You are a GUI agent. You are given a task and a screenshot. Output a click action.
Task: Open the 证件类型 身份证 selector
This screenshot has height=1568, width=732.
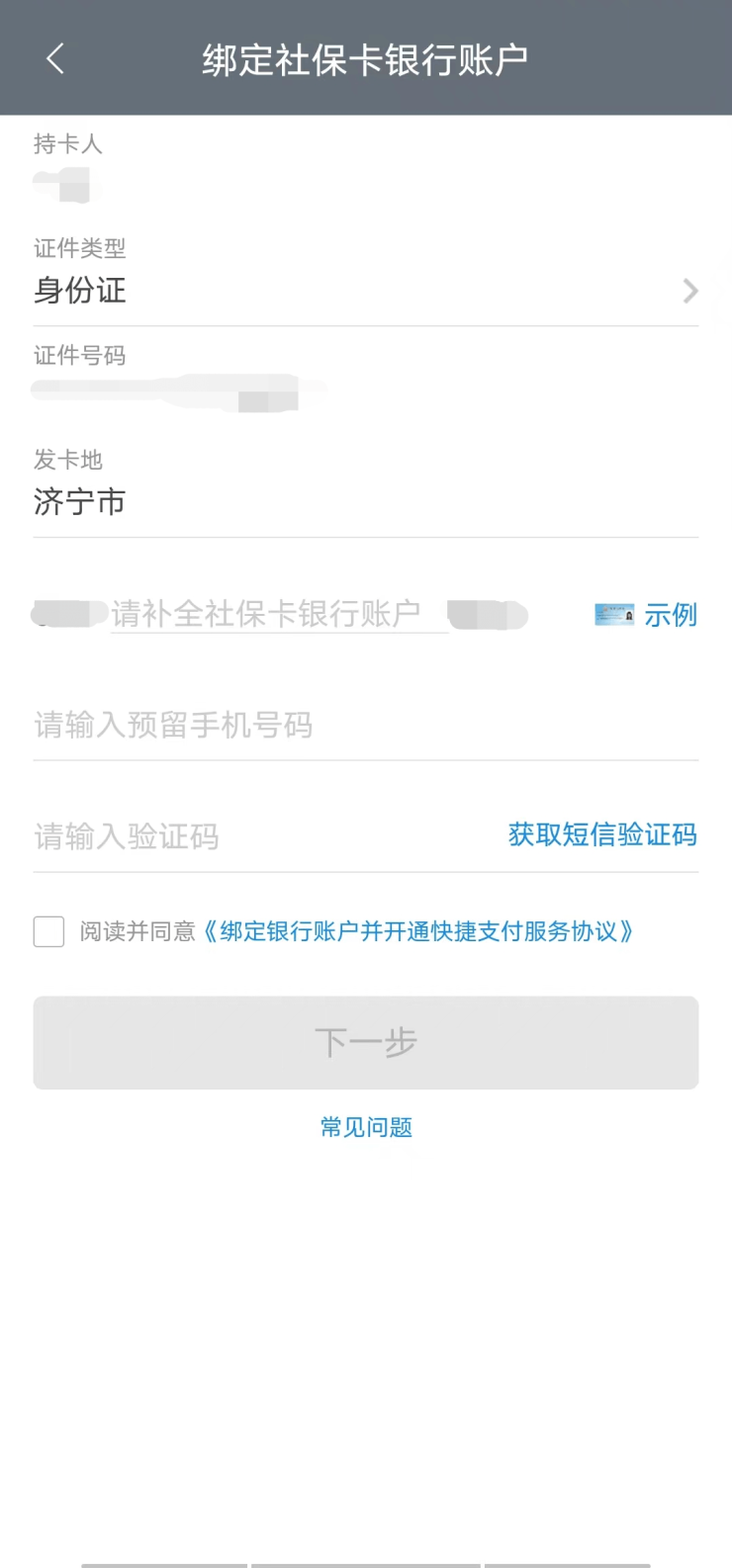[365, 291]
